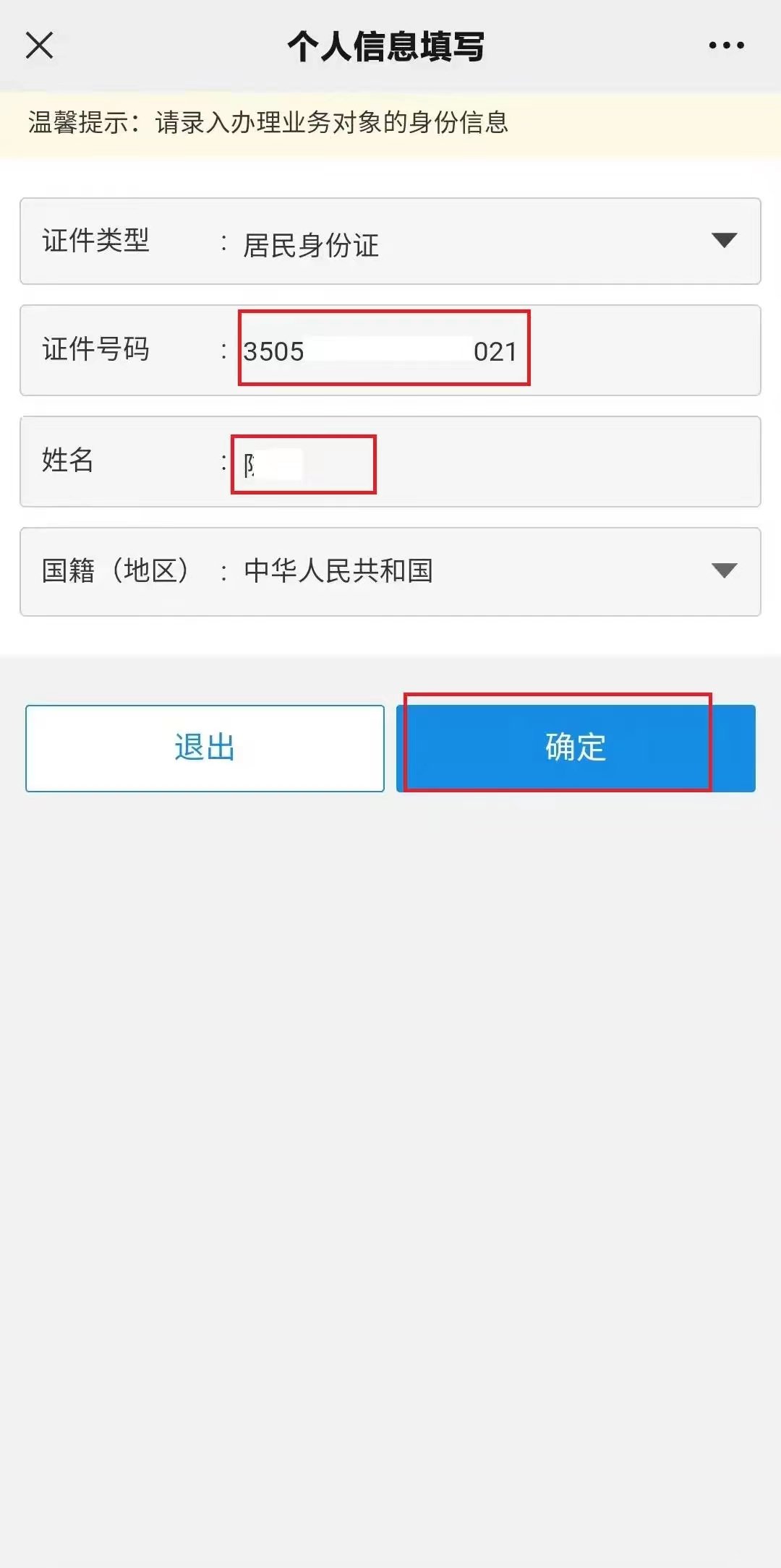
Task: Expand the 证件类型 dropdown
Action: (723, 241)
